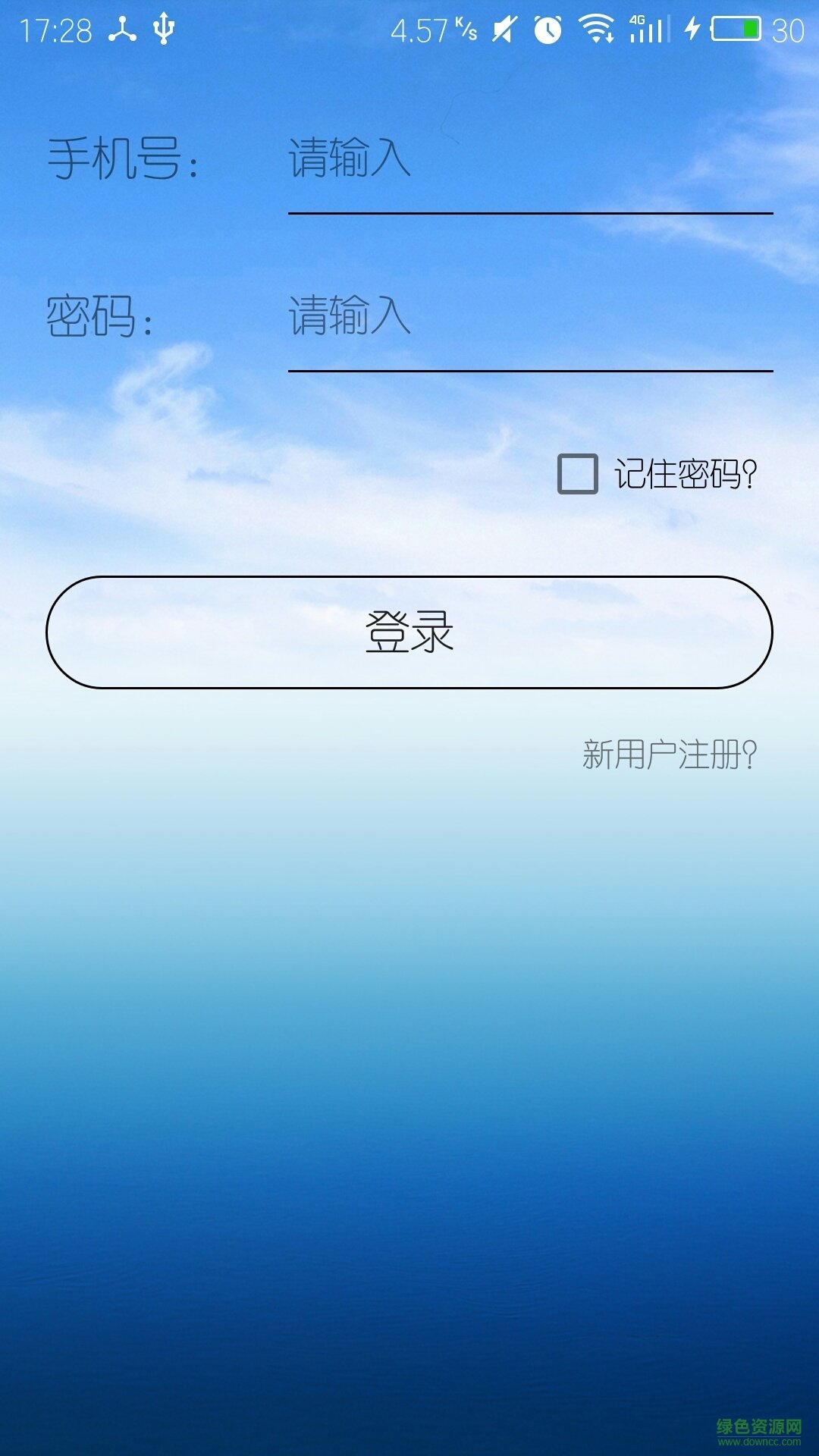819x1456 pixels.
Task: Tap the 登录 login button
Action: pos(409,632)
